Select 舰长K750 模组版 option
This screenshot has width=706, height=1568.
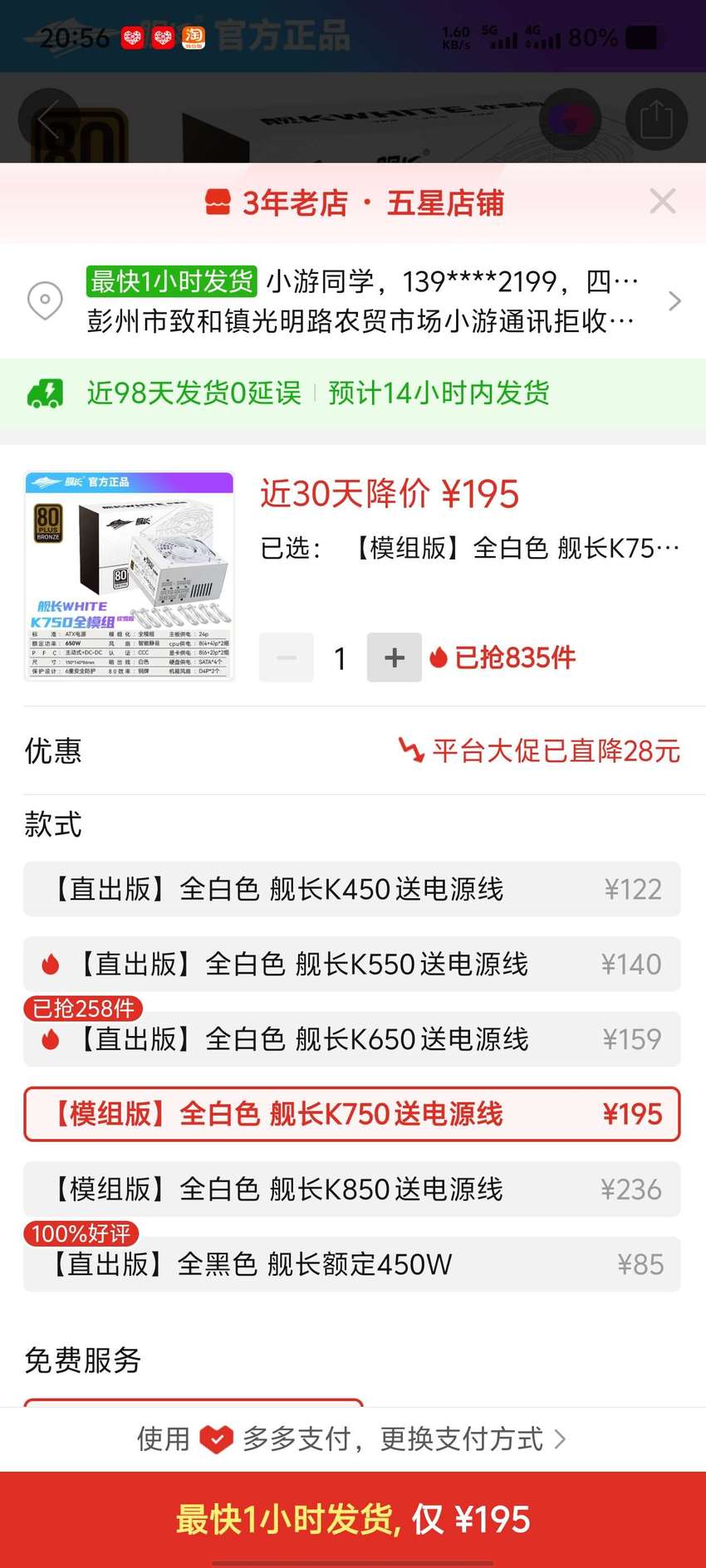tap(352, 1114)
